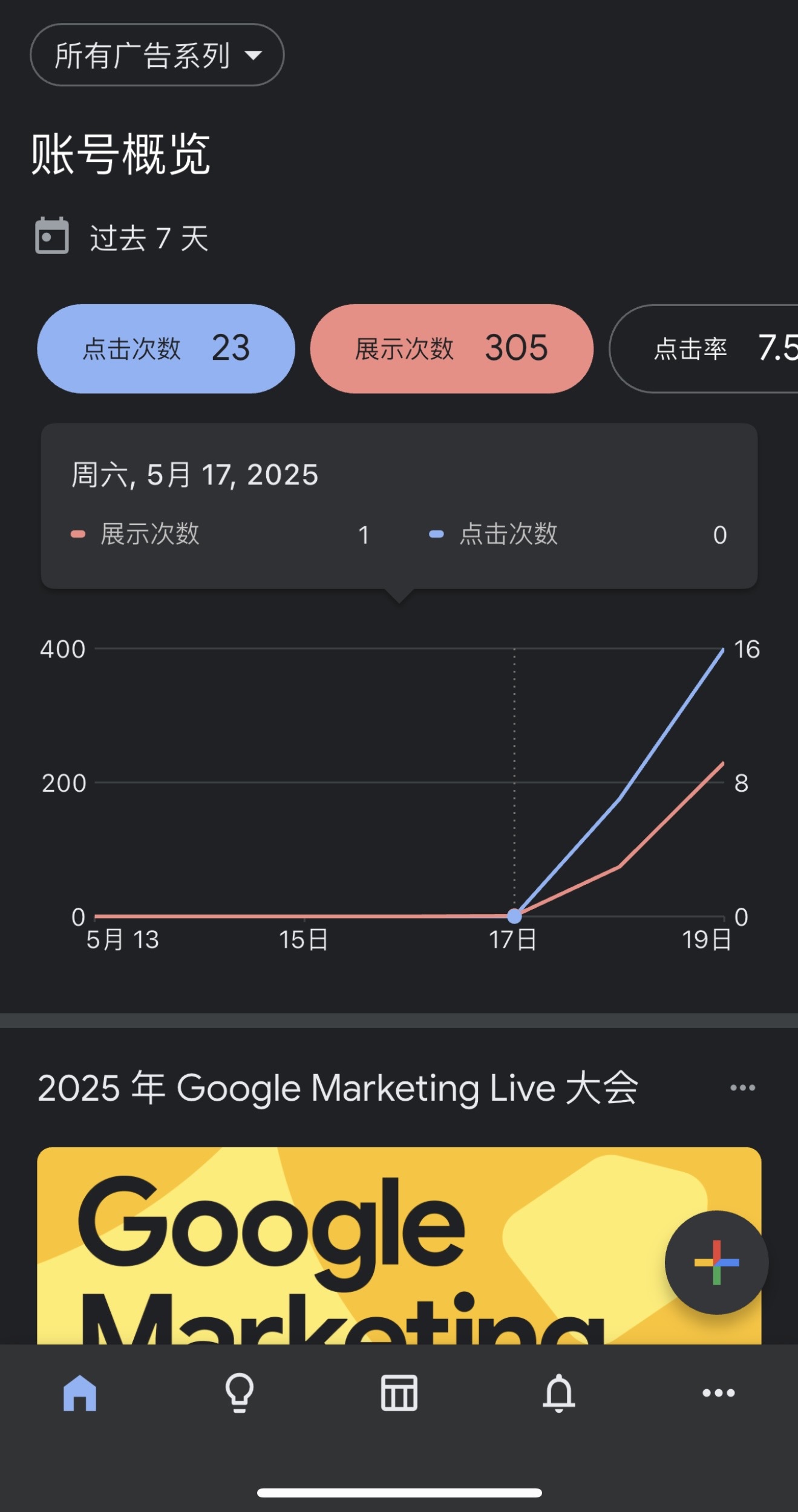Switch to the home tab
This screenshot has height=1512, width=798.
[80, 1393]
